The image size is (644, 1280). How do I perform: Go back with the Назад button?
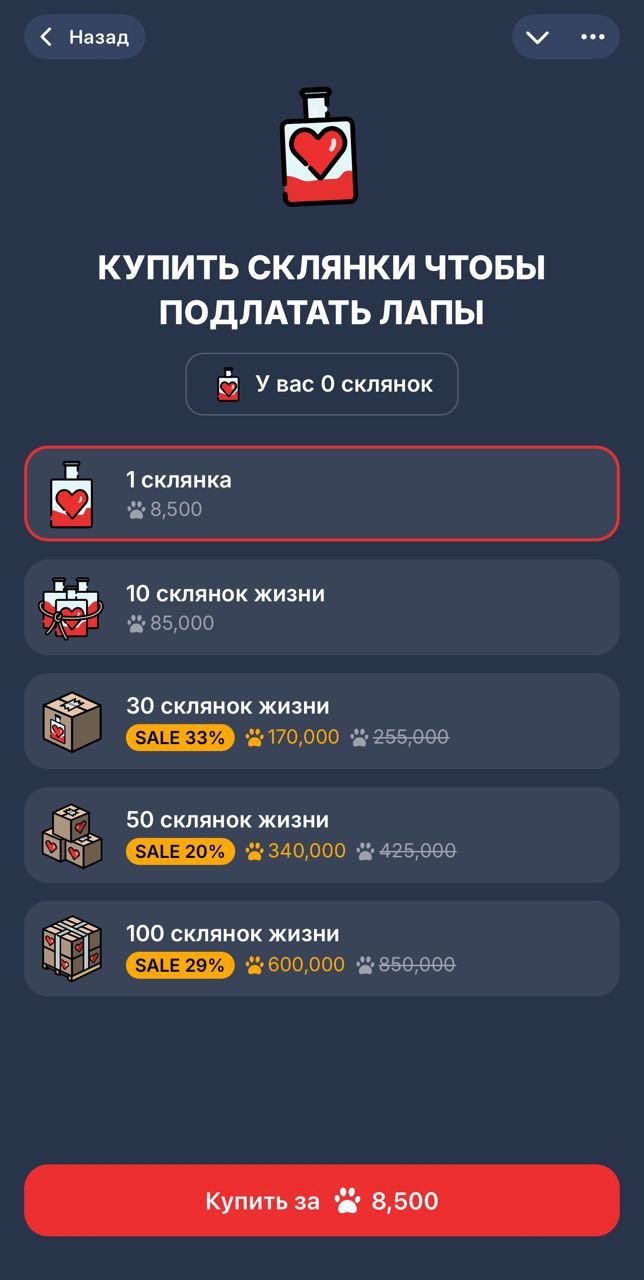coord(85,37)
